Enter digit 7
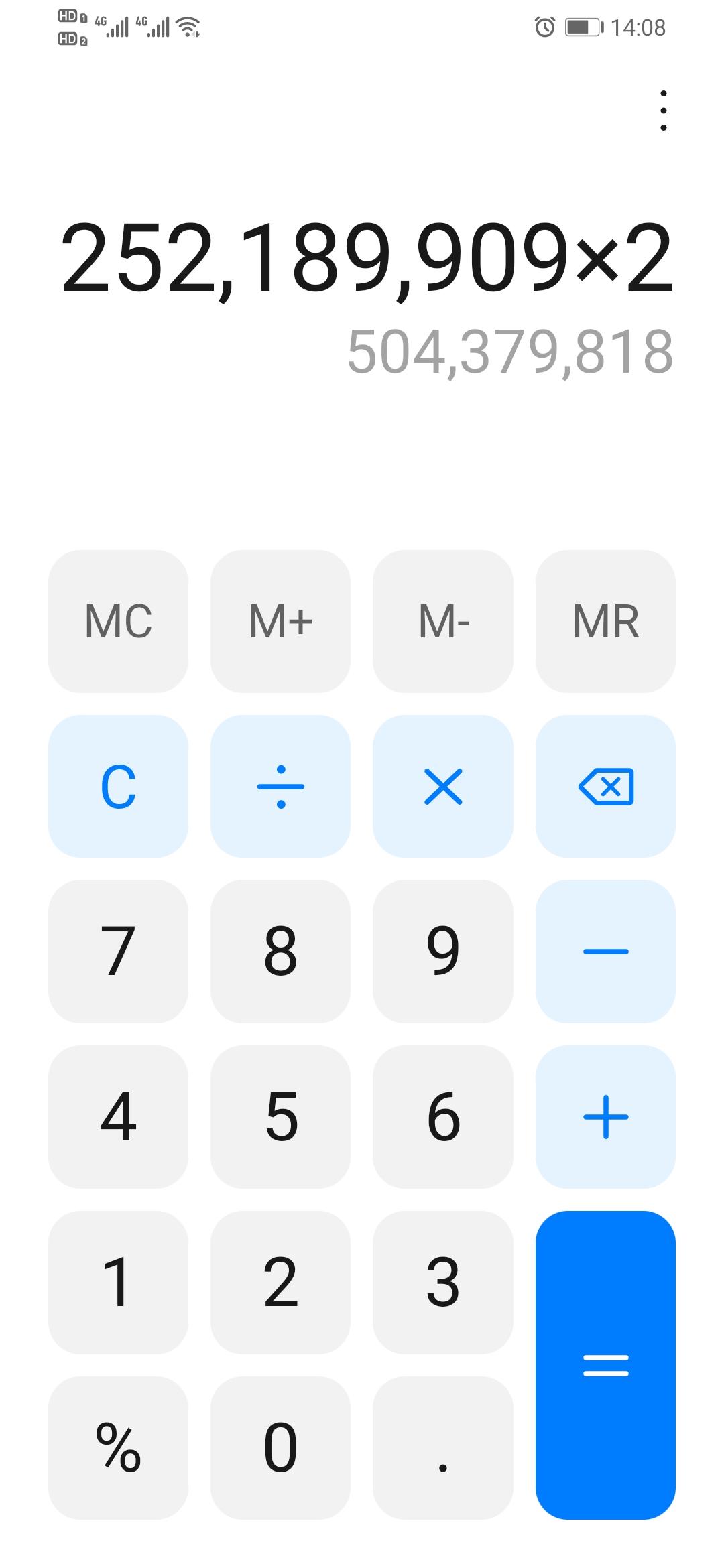Viewport: 724px width, 1568px height. click(x=118, y=952)
